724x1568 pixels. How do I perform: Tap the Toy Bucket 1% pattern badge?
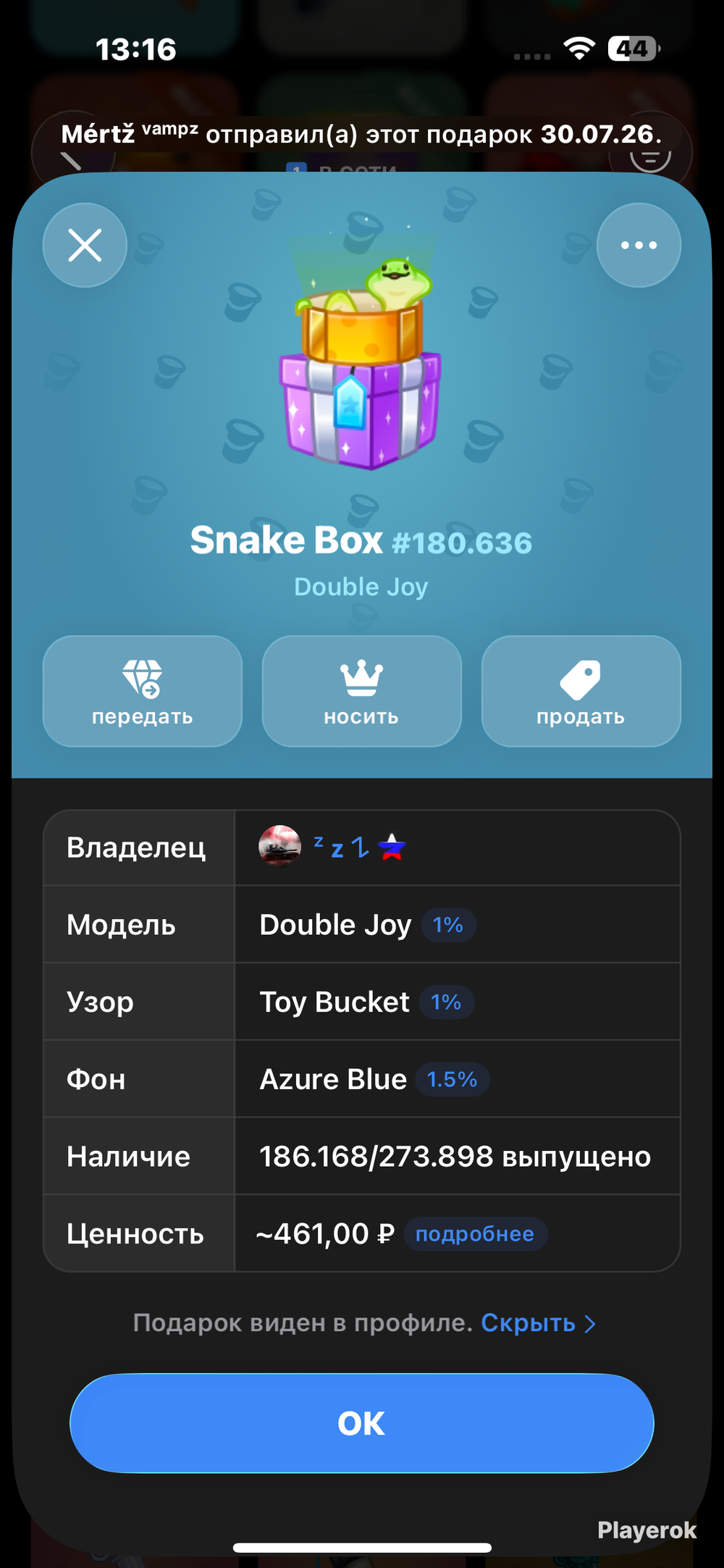[x=447, y=1002]
